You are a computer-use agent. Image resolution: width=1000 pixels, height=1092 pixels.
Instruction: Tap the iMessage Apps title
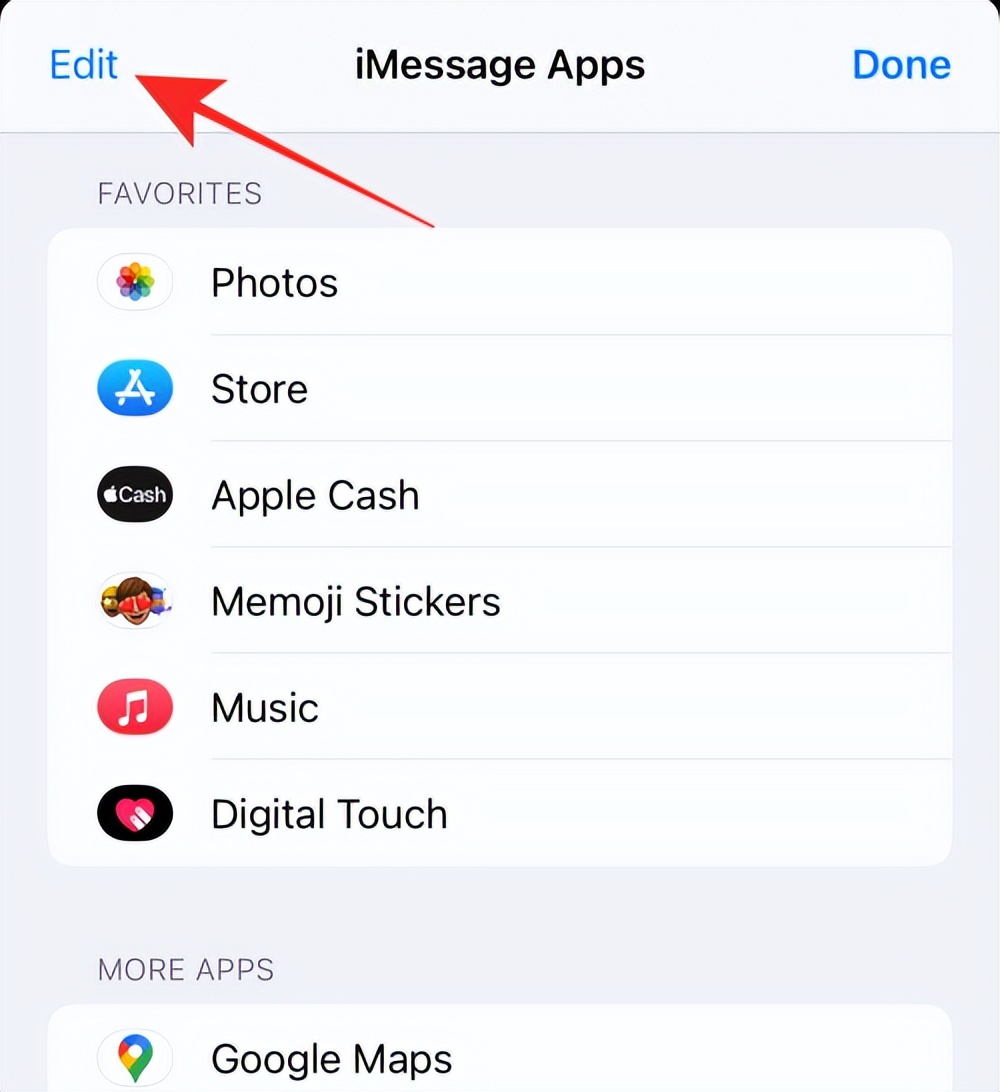(x=500, y=64)
